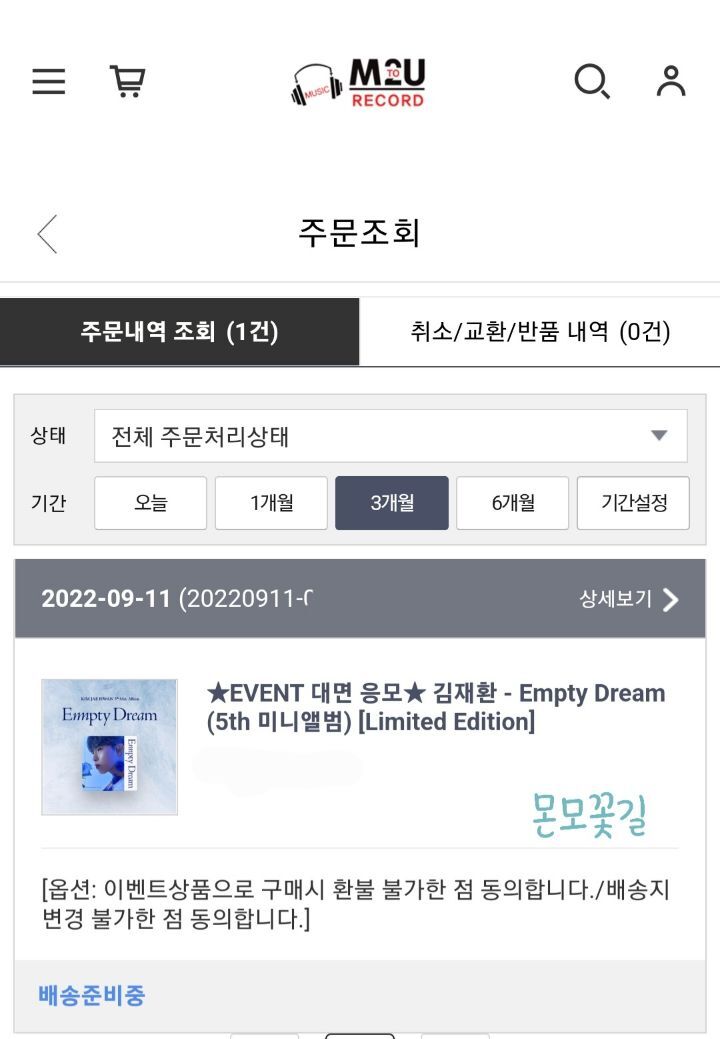Open the shopping cart

tap(127, 82)
